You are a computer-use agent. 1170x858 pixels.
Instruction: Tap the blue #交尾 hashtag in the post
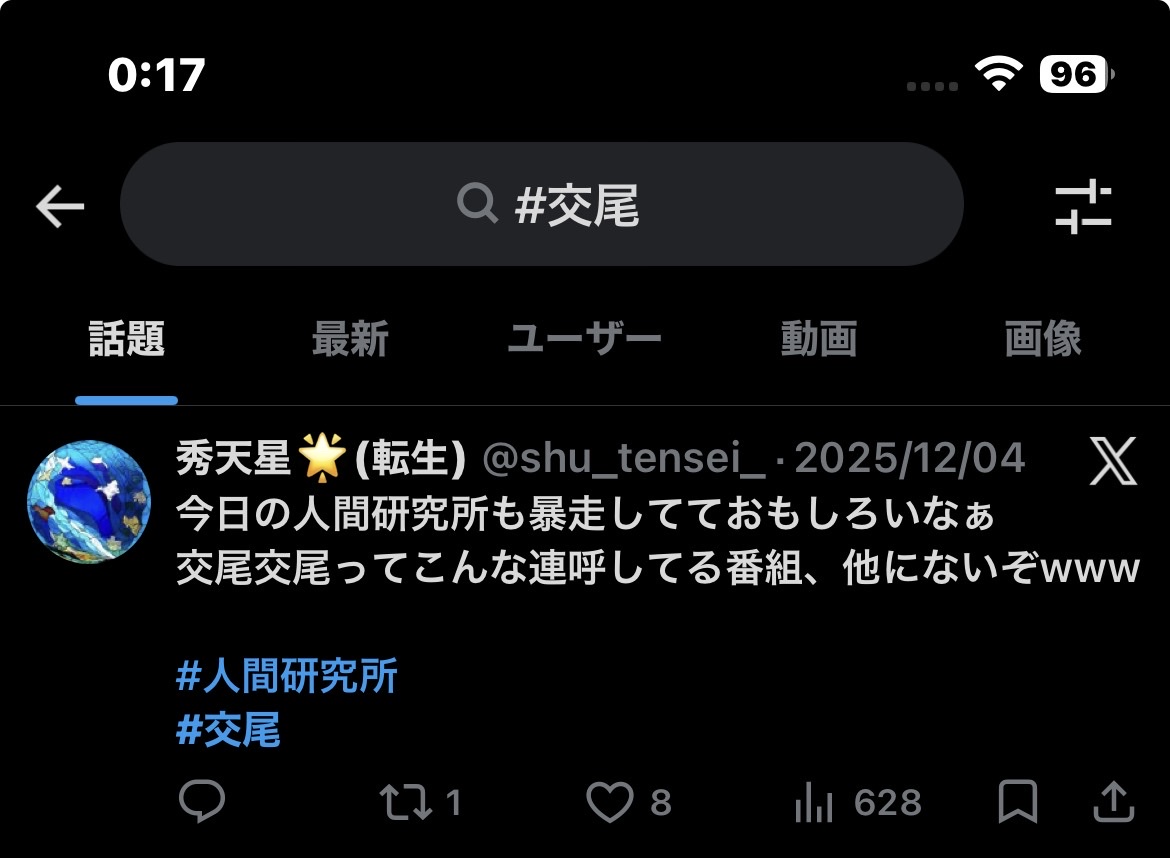(228, 731)
